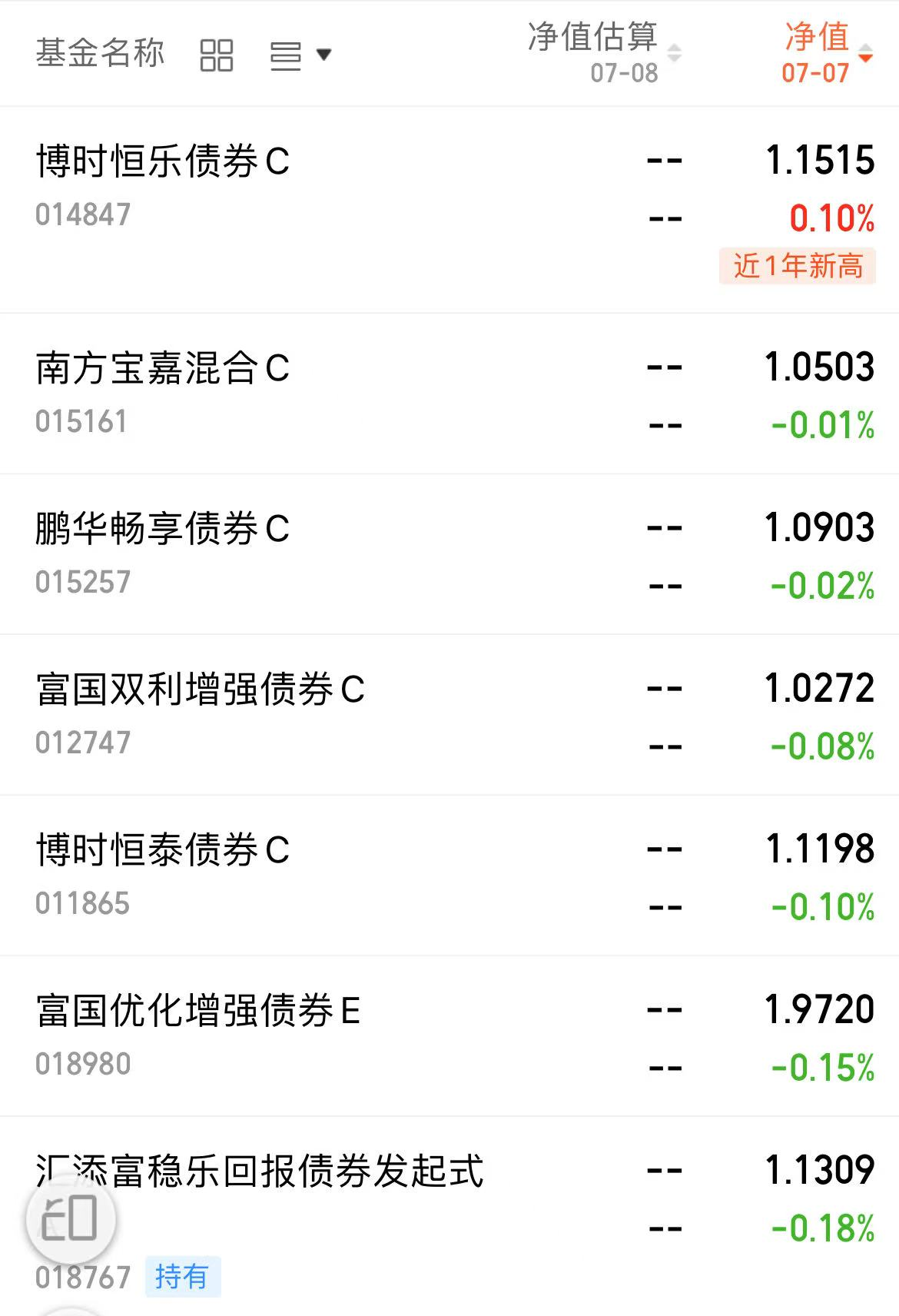
Task: Select the list view display icon
Action: point(284,55)
